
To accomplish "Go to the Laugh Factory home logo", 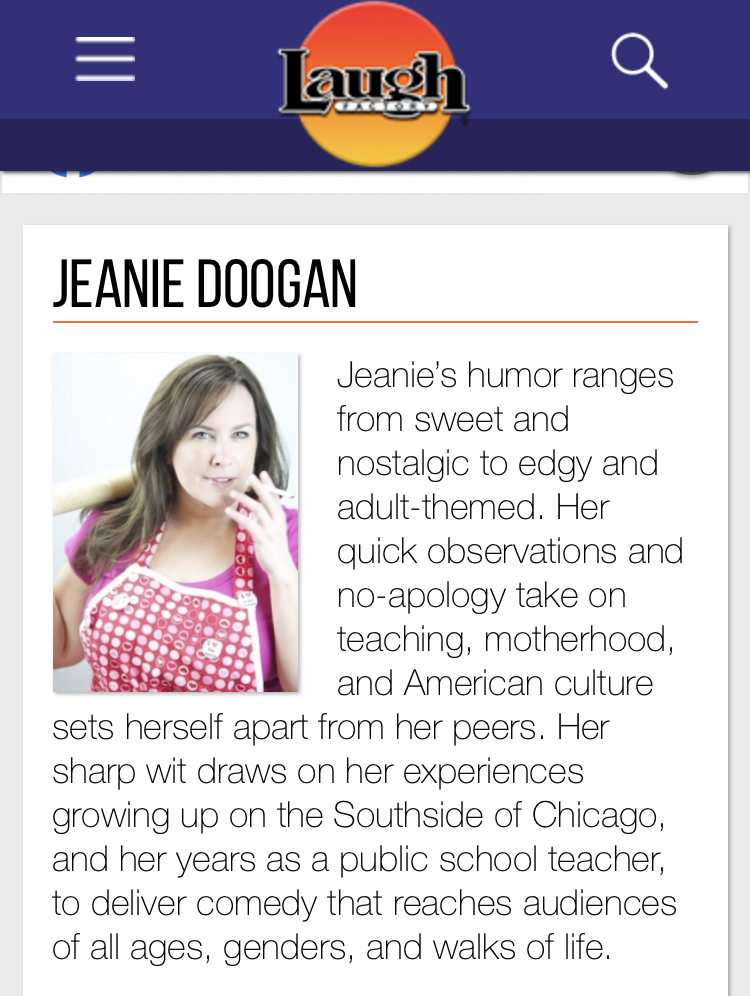I will [374, 83].
